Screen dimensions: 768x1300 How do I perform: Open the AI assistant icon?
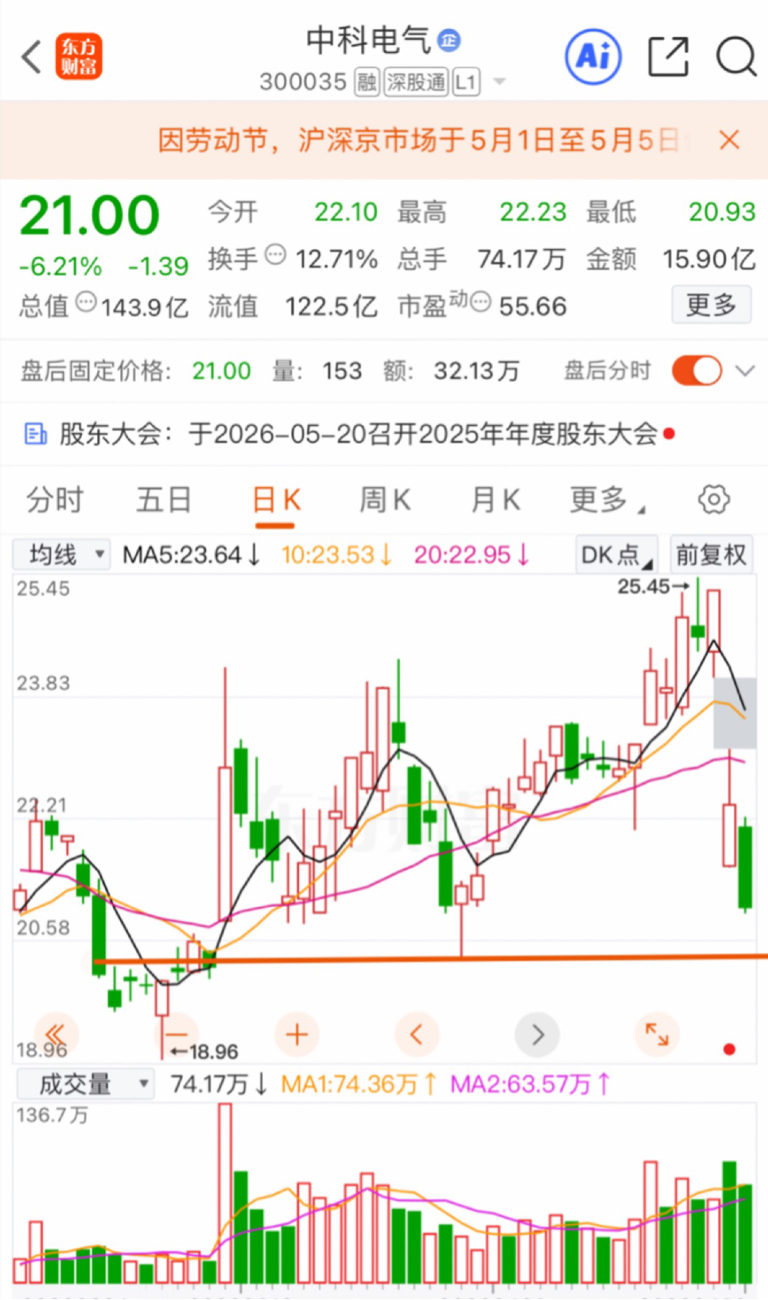point(593,56)
